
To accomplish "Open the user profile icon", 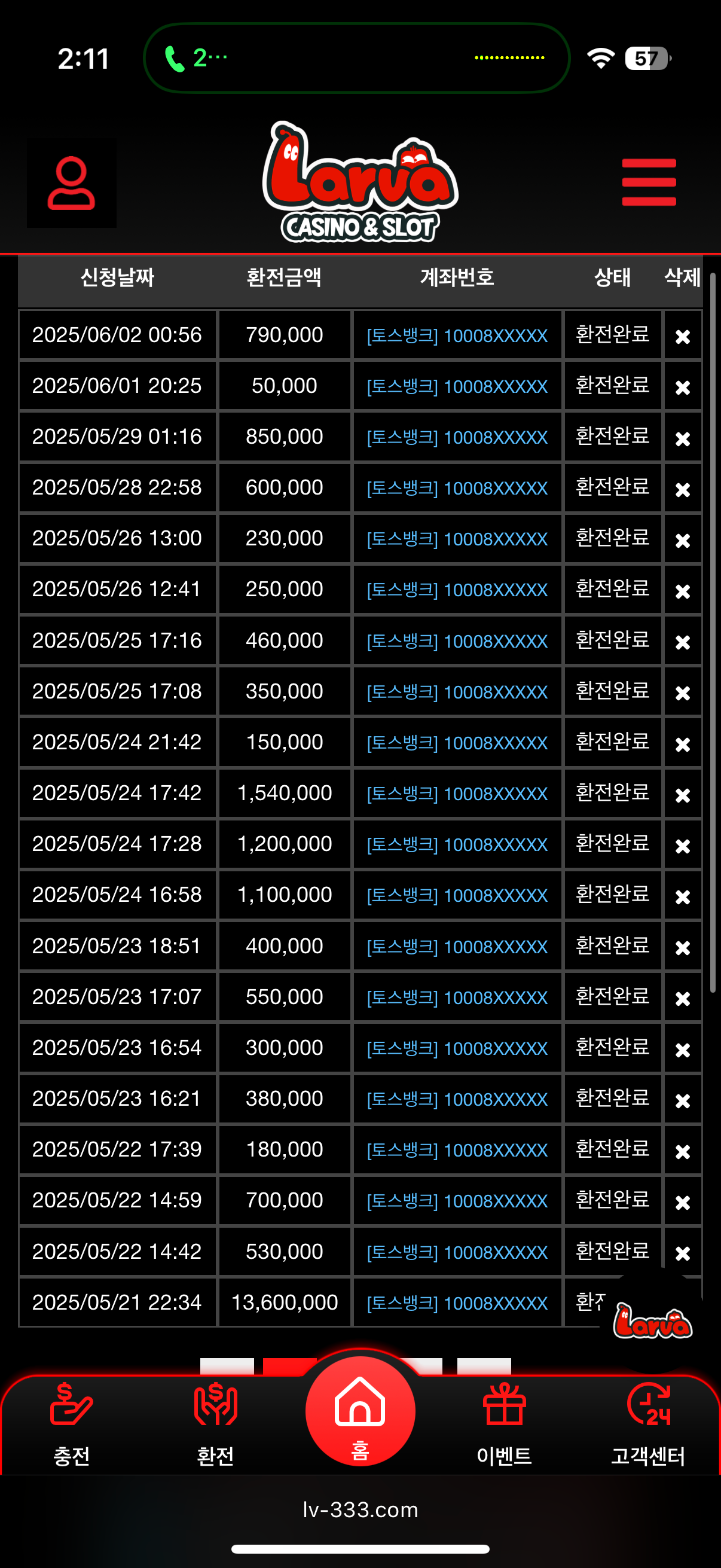I will (71, 183).
